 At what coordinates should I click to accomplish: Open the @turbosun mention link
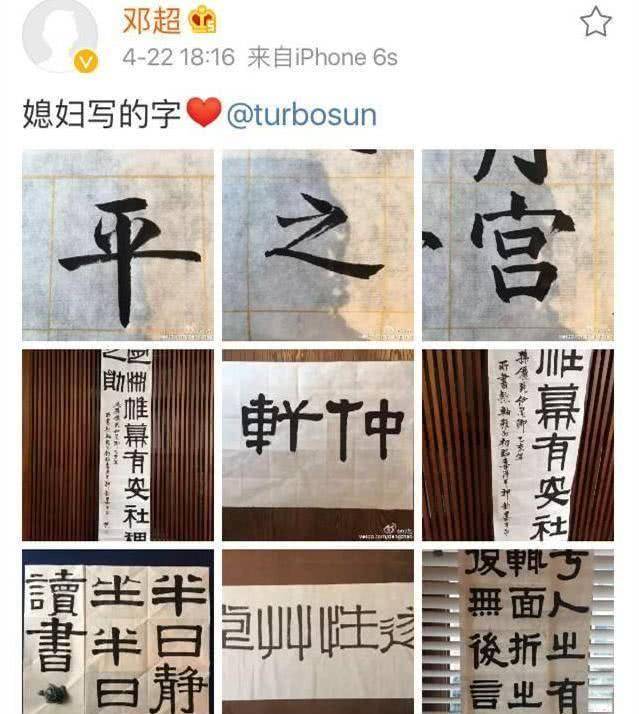pos(301,114)
